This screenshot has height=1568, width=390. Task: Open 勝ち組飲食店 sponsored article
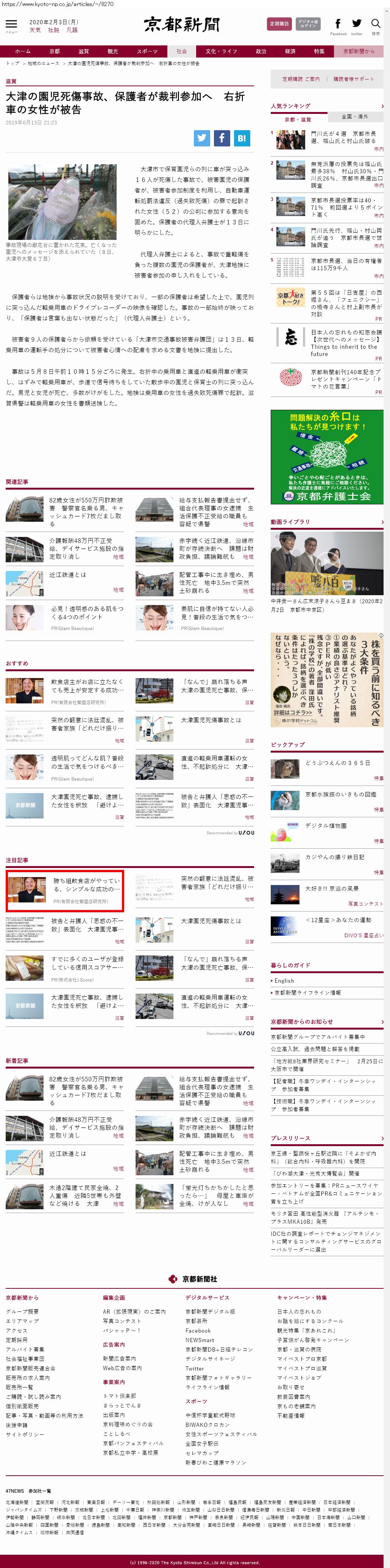pos(65,890)
